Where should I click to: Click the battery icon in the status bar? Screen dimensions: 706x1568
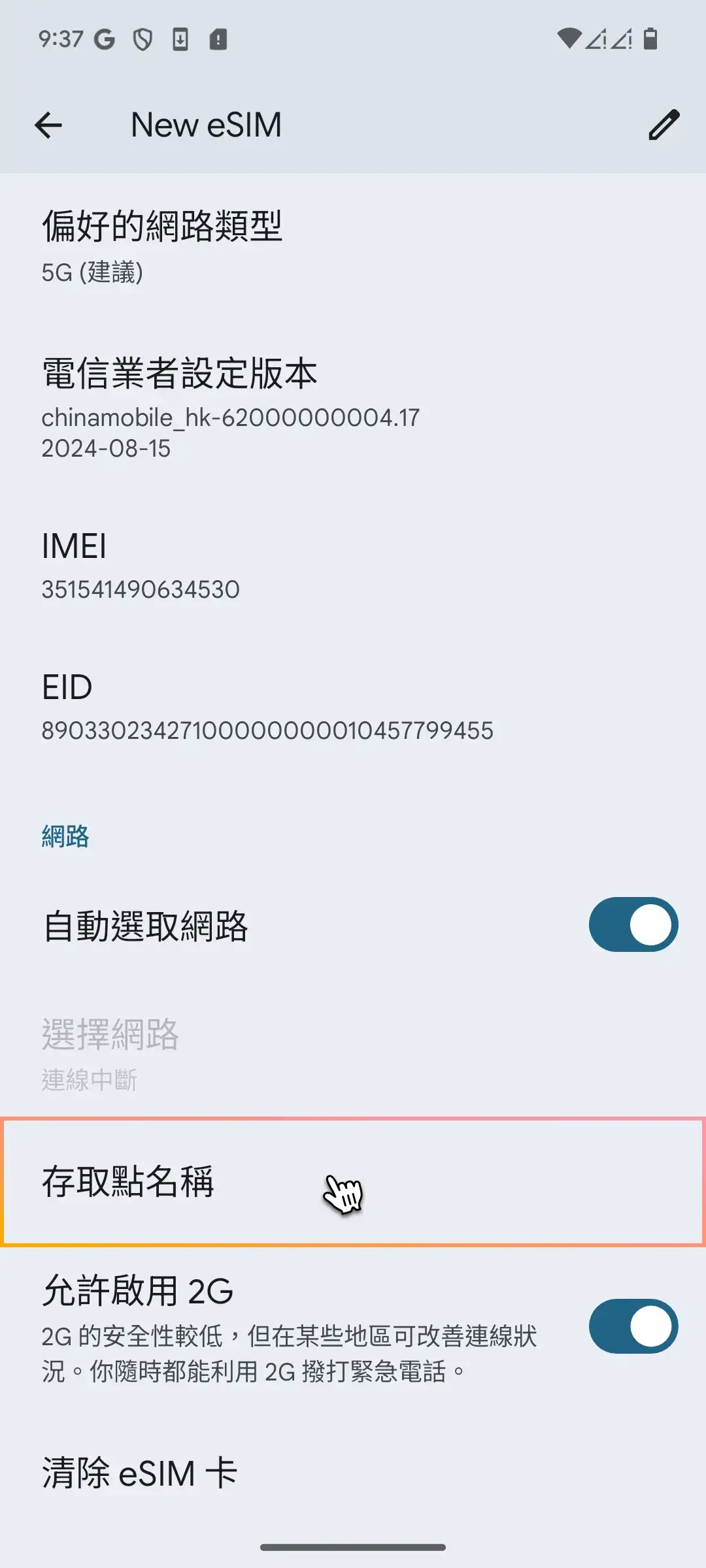click(x=649, y=39)
